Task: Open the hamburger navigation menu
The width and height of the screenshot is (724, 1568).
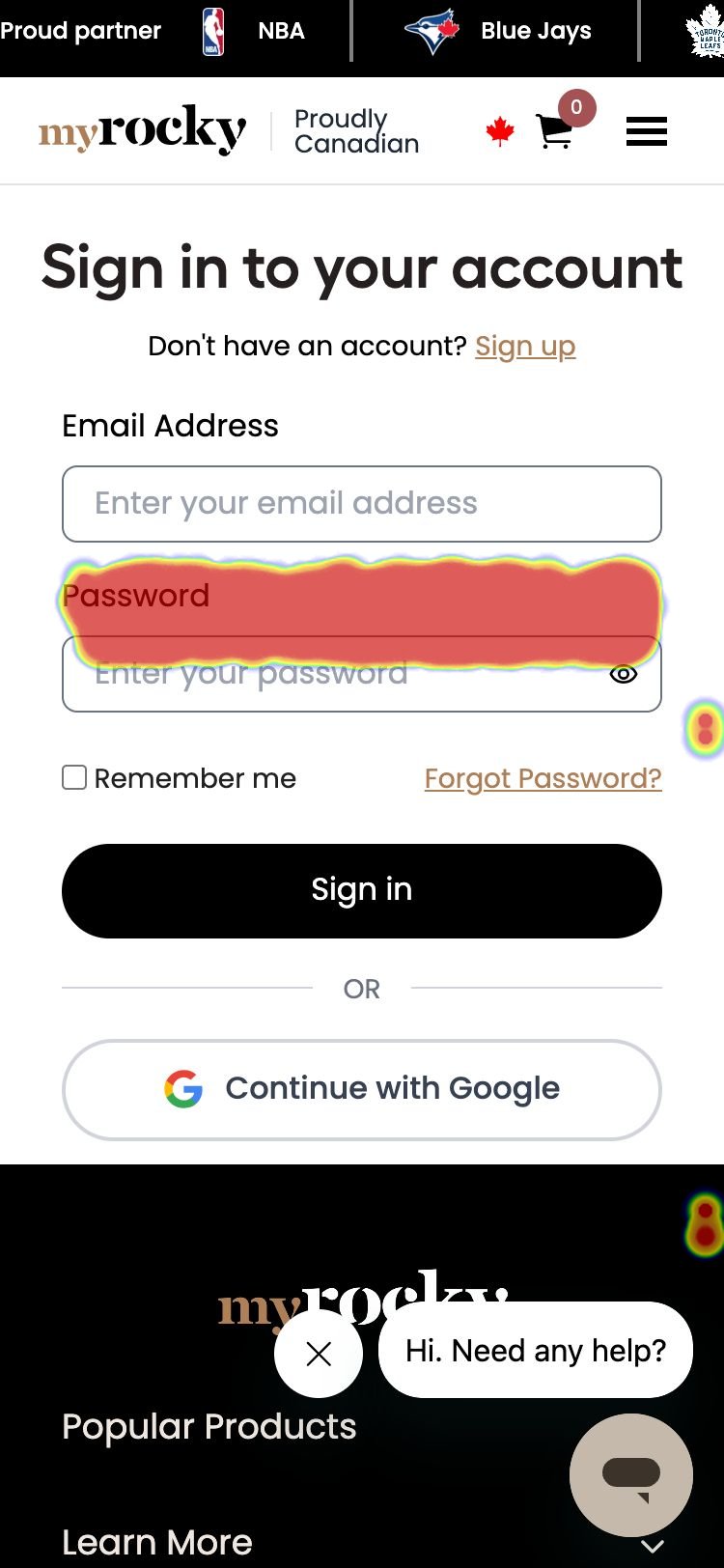Action: [x=646, y=131]
